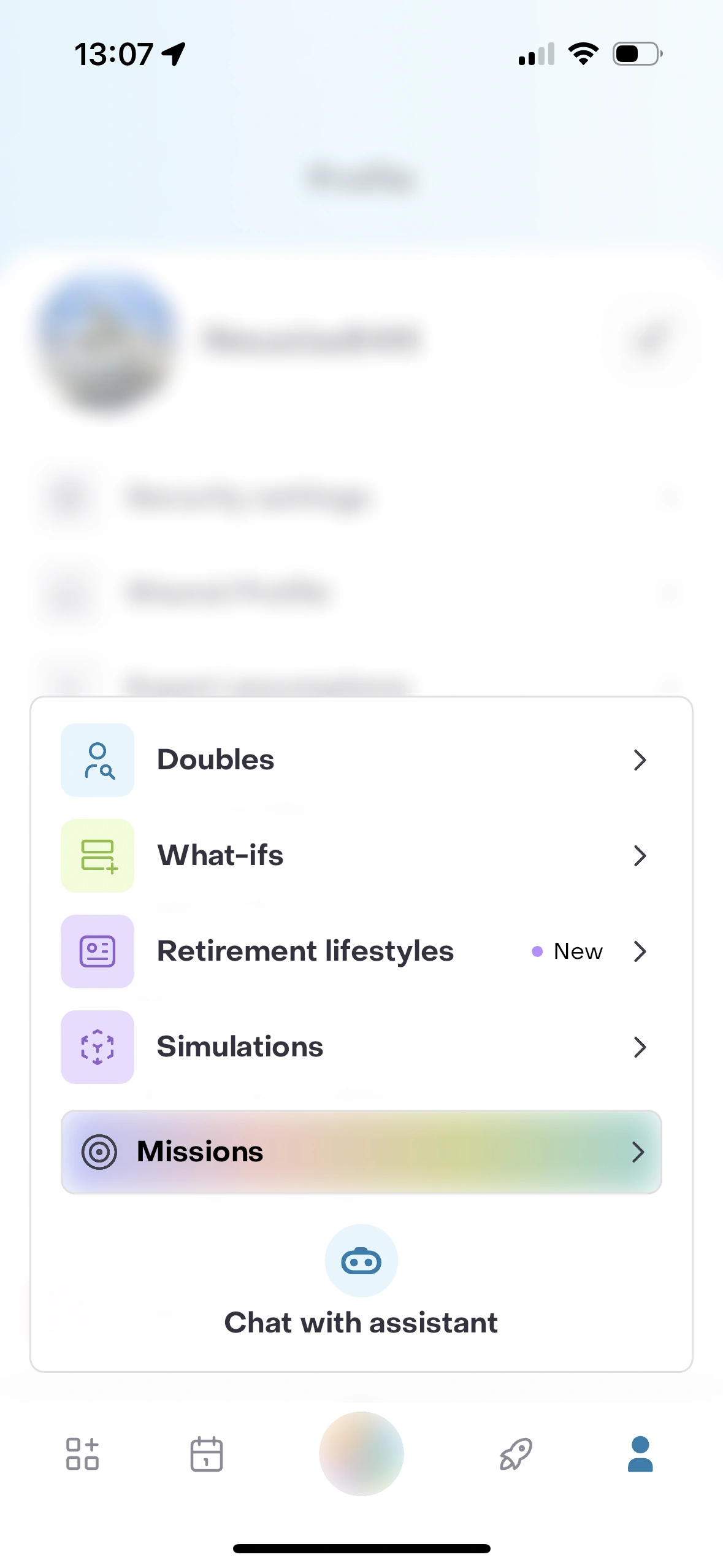The height and width of the screenshot is (1568, 723).
Task: Open the profile tab
Action: (640, 1453)
